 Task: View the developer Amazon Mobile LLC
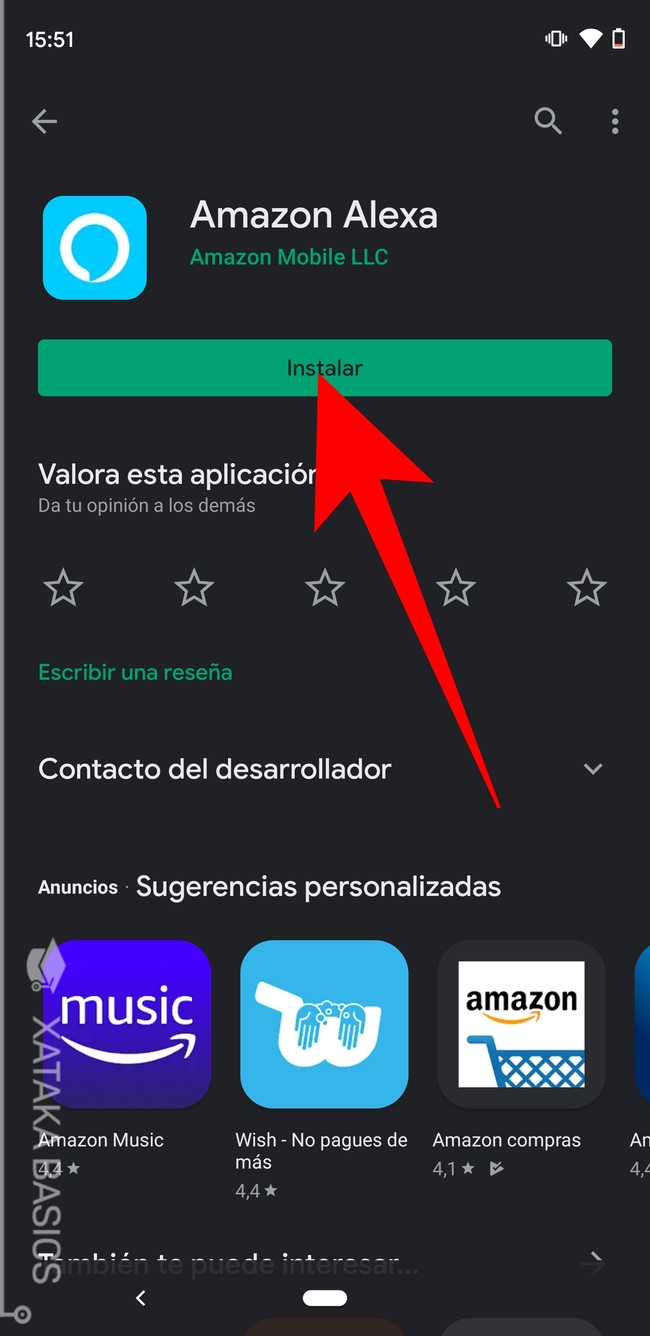(x=289, y=257)
